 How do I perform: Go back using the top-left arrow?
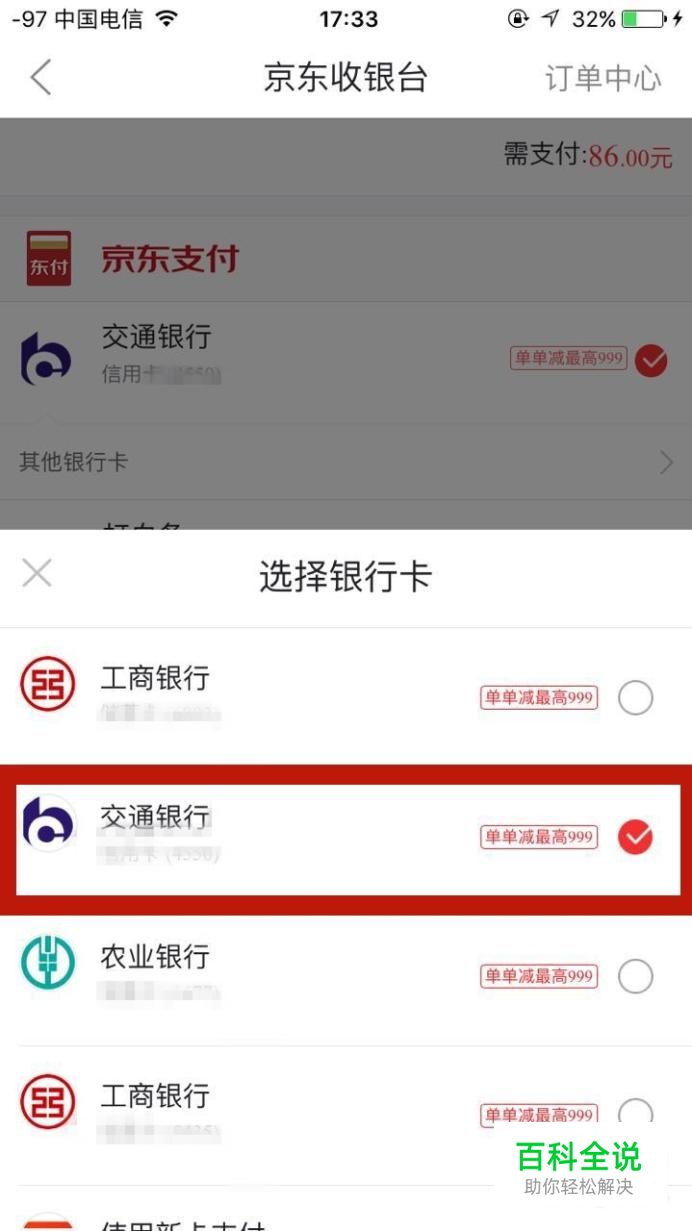(x=40, y=77)
